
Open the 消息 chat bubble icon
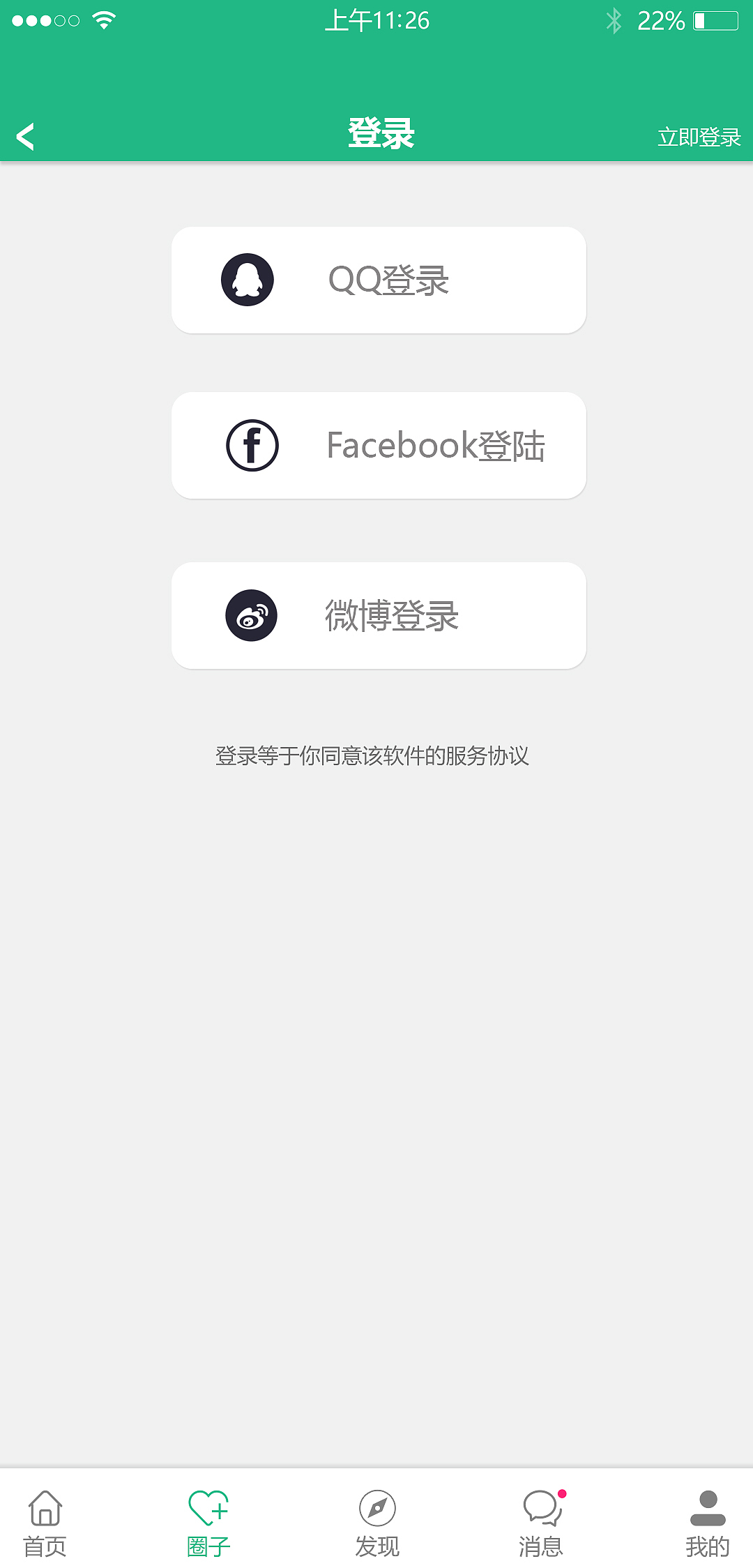542,1505
